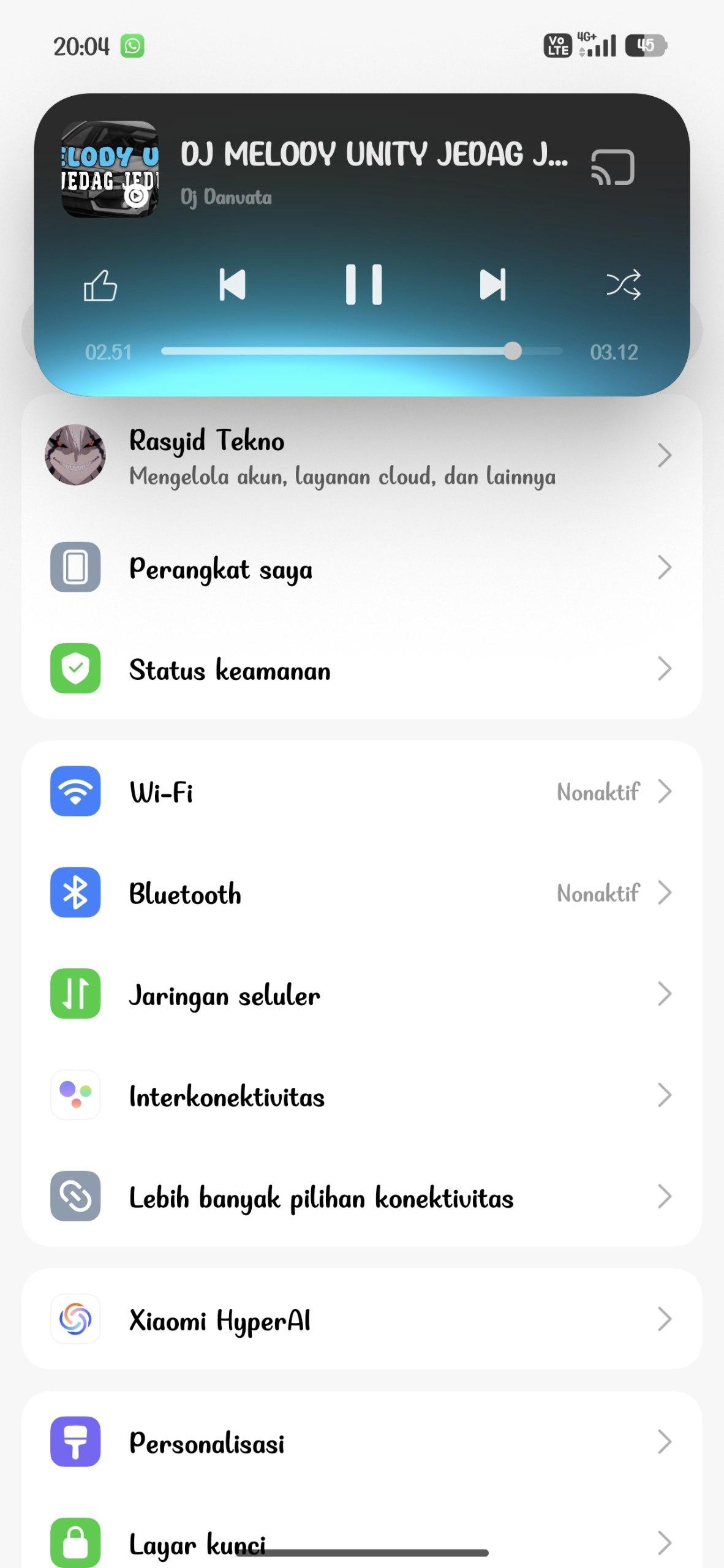Screen dimensions: 724x1568
Task: Like the current song with thumbs up
Action: [x=100, y=286]
